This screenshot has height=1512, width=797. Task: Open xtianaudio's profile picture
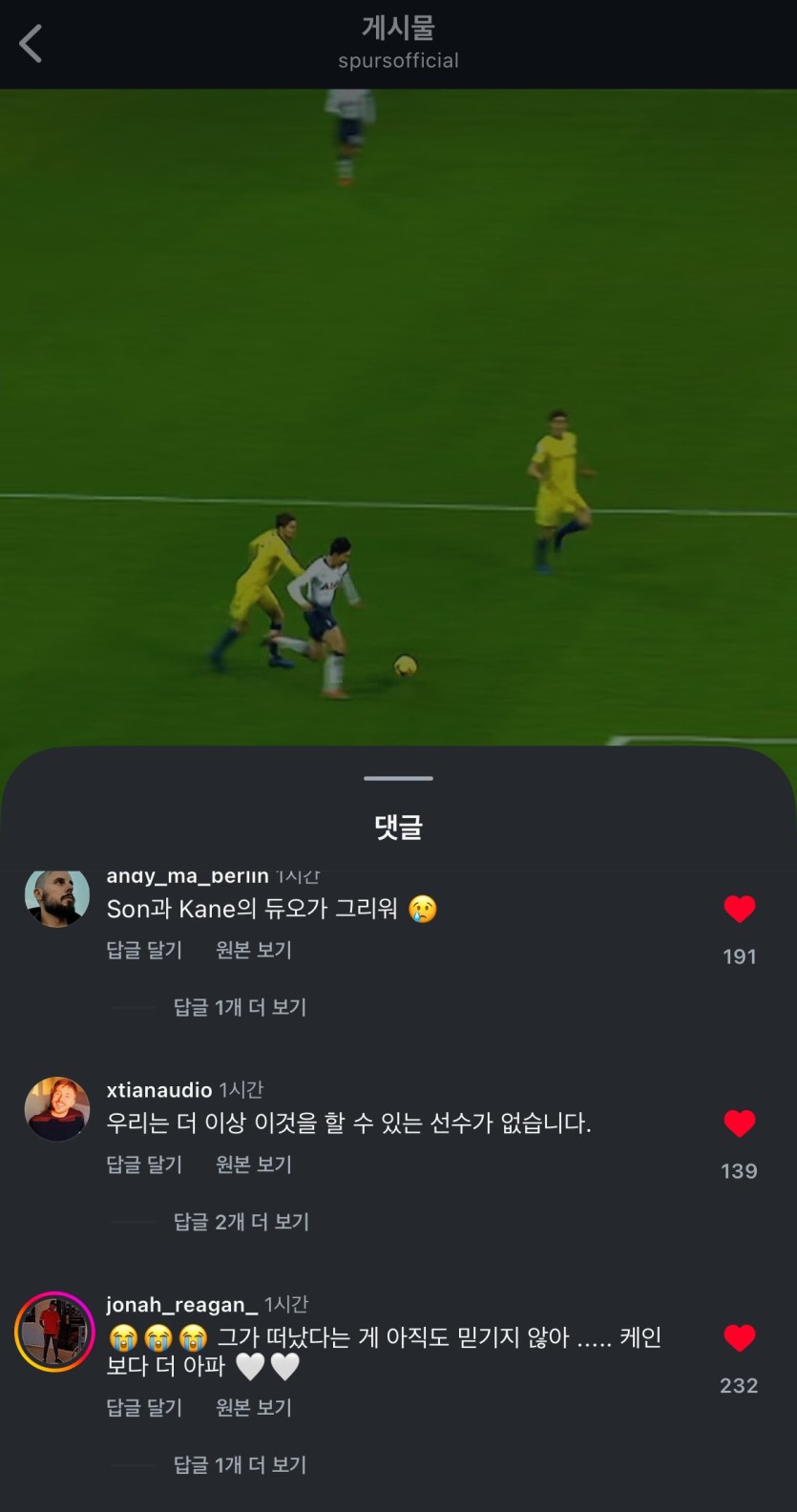[57, 1109]
